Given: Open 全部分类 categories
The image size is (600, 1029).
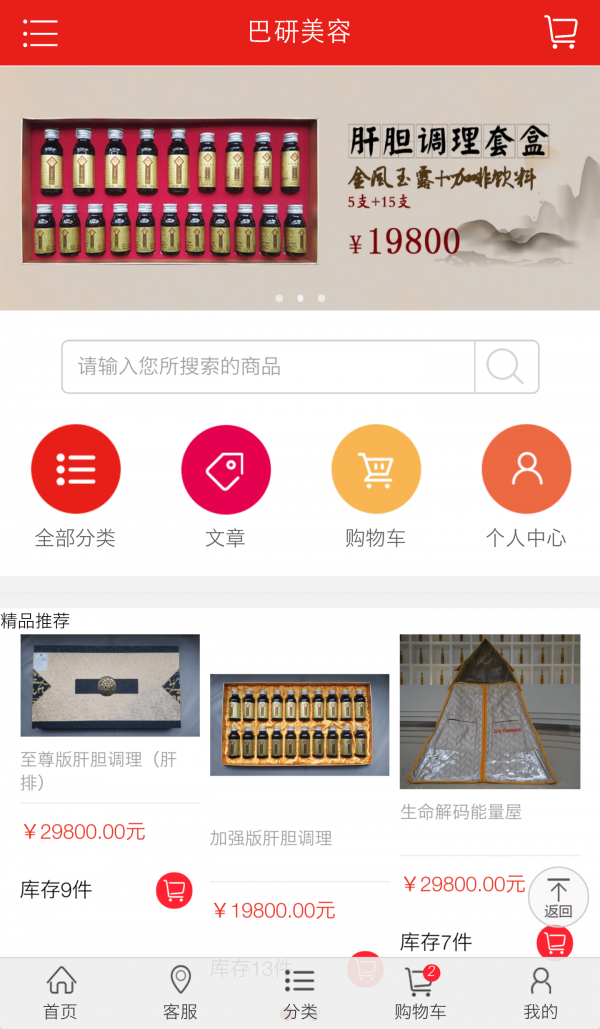Looking at the screenshot, I should (x=76, y=469).
